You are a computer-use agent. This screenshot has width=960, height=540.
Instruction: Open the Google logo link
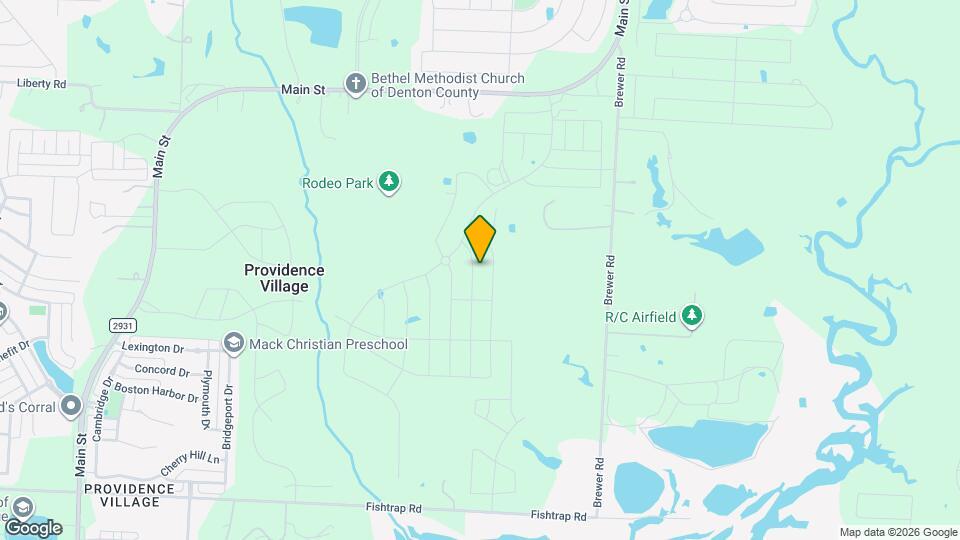pyautogui.click(x=32, y=527)
